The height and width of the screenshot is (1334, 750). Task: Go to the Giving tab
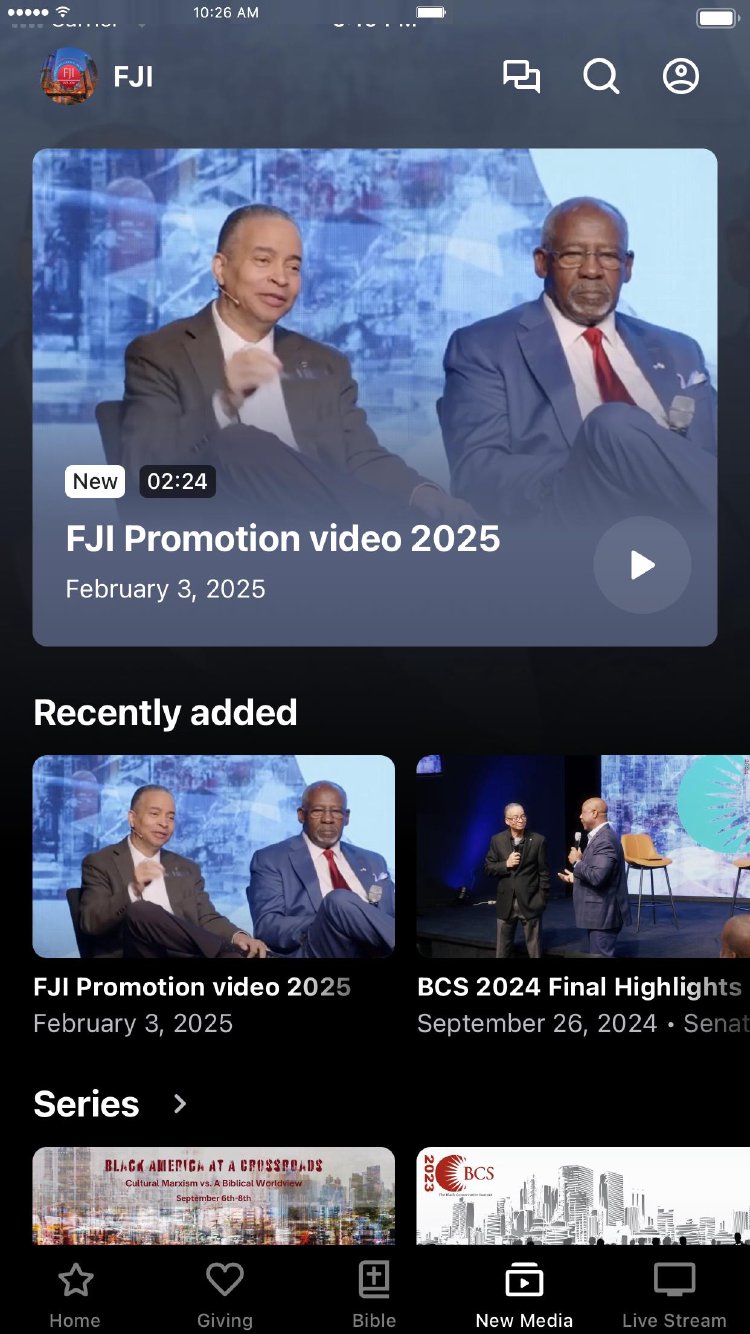225,1294
